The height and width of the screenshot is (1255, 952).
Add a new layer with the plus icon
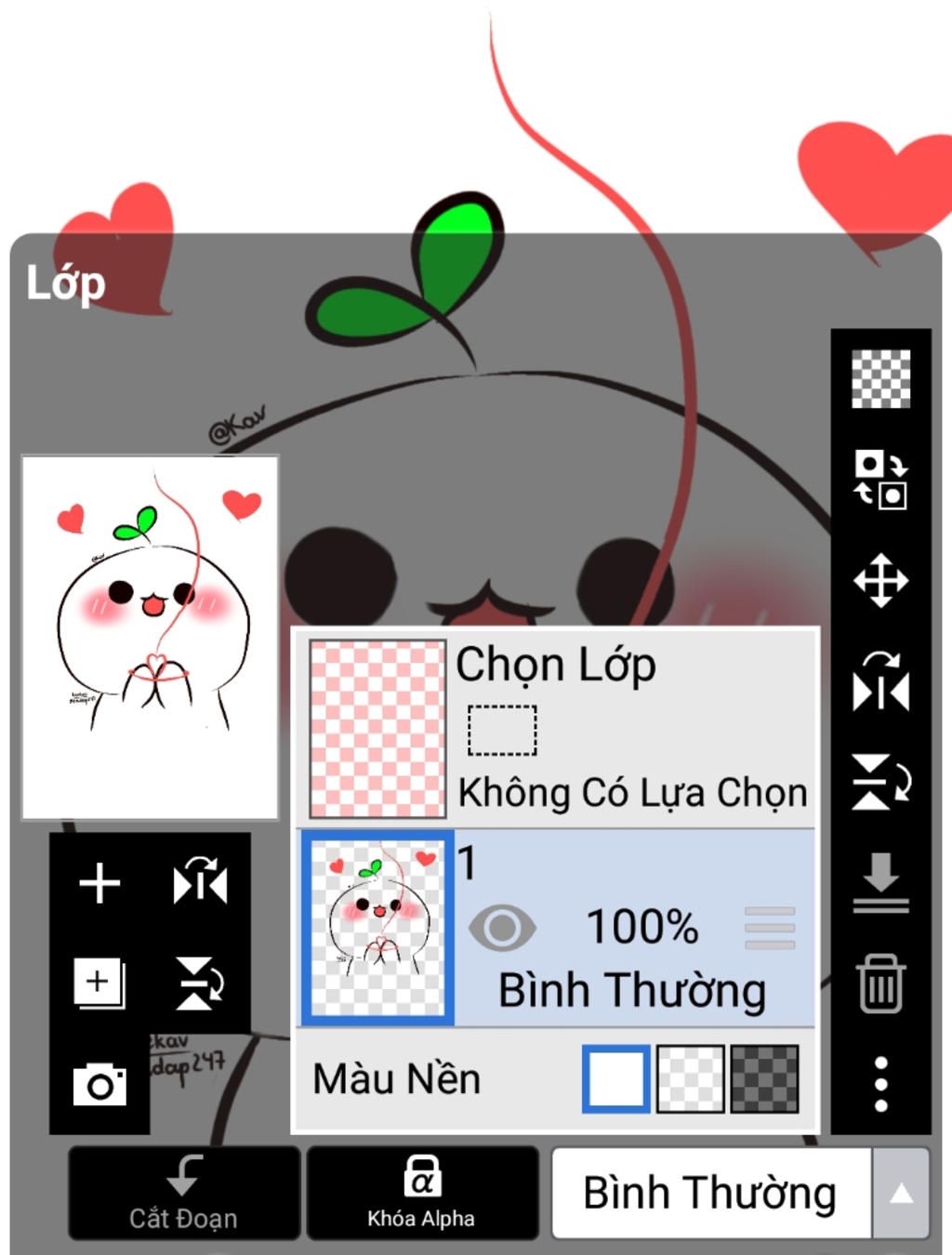tap(99, 883)
